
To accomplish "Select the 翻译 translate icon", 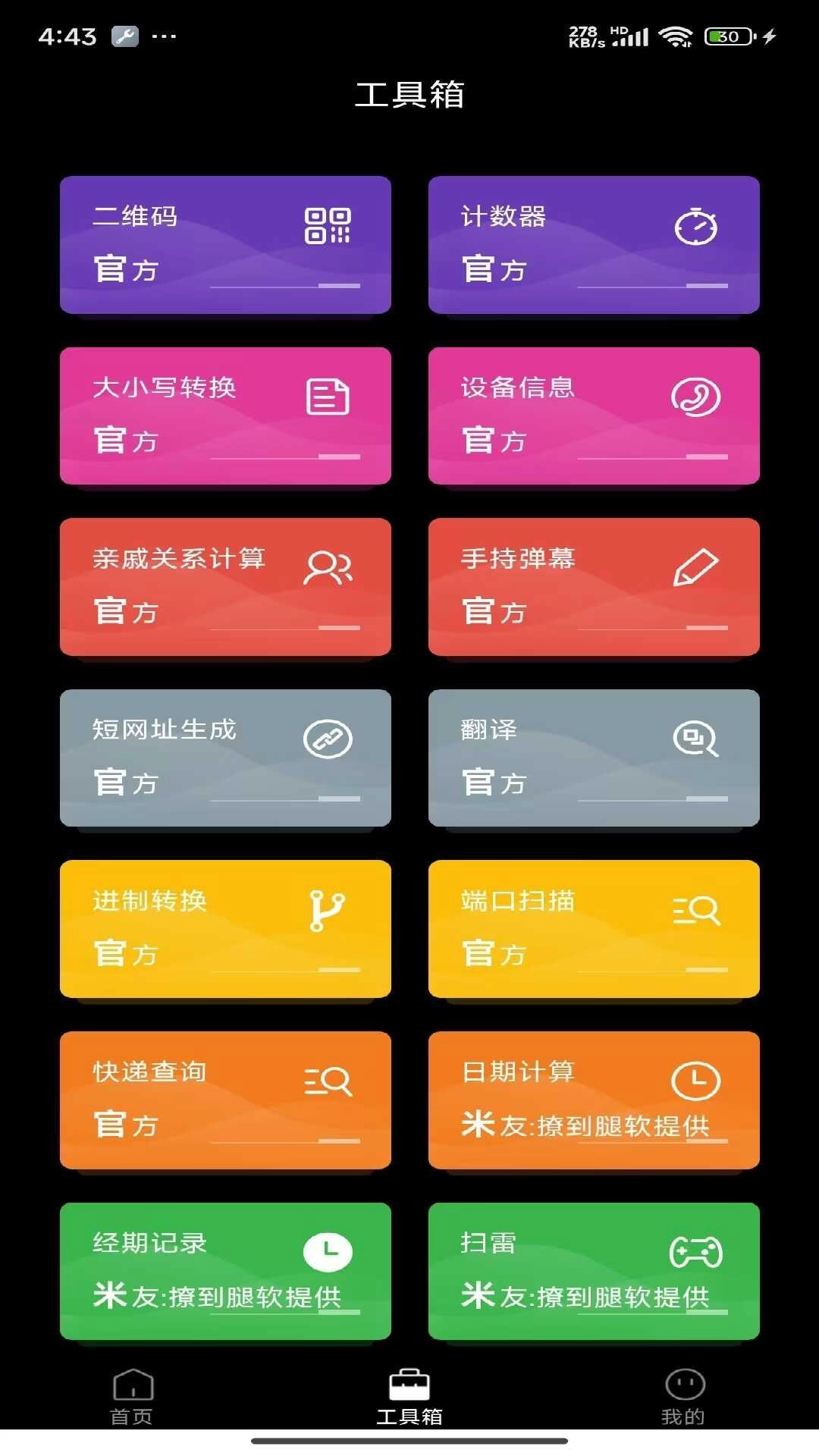I will pos(698,739).
